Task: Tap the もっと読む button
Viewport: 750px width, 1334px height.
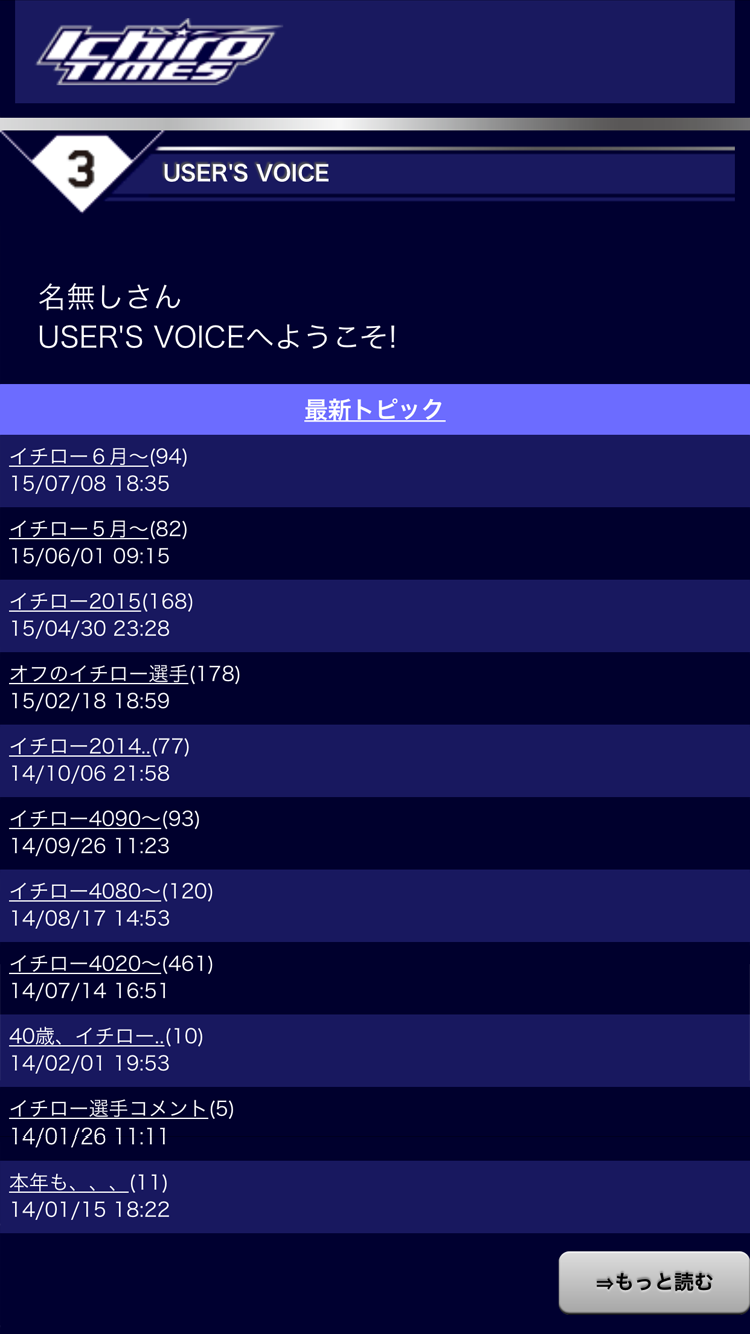Action: [654, 1282]
